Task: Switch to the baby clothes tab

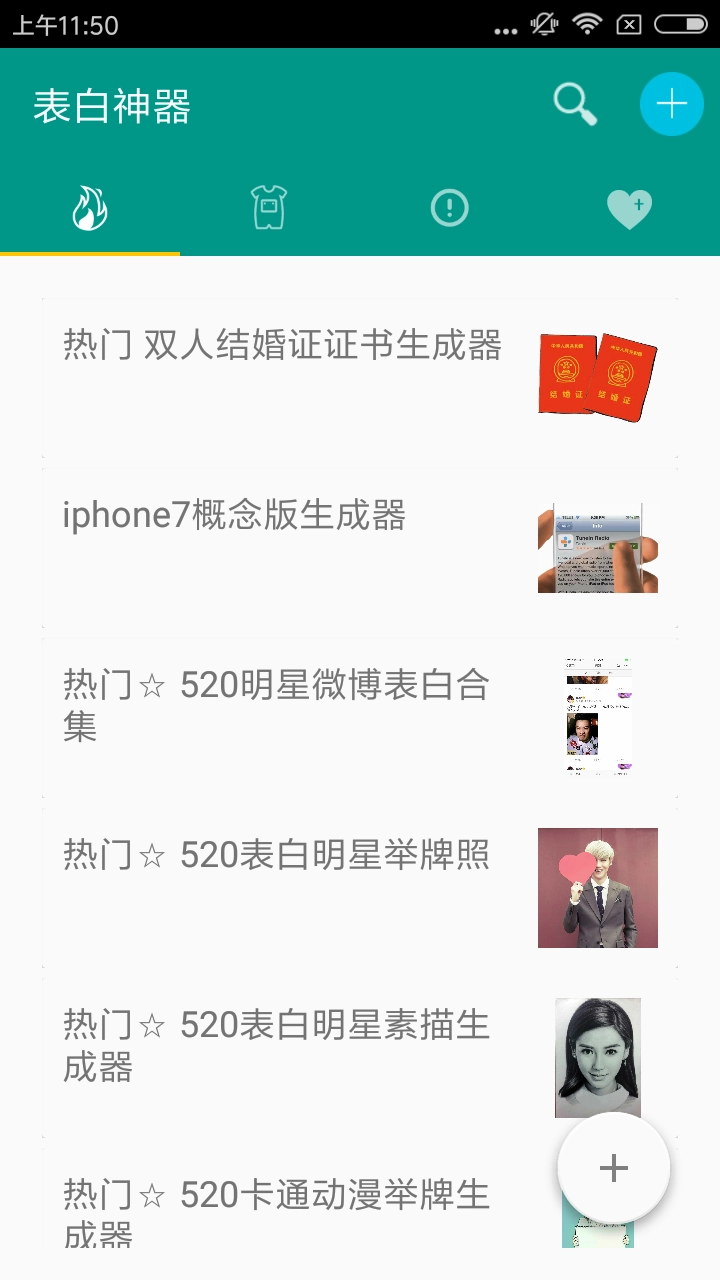Action: 269,208
